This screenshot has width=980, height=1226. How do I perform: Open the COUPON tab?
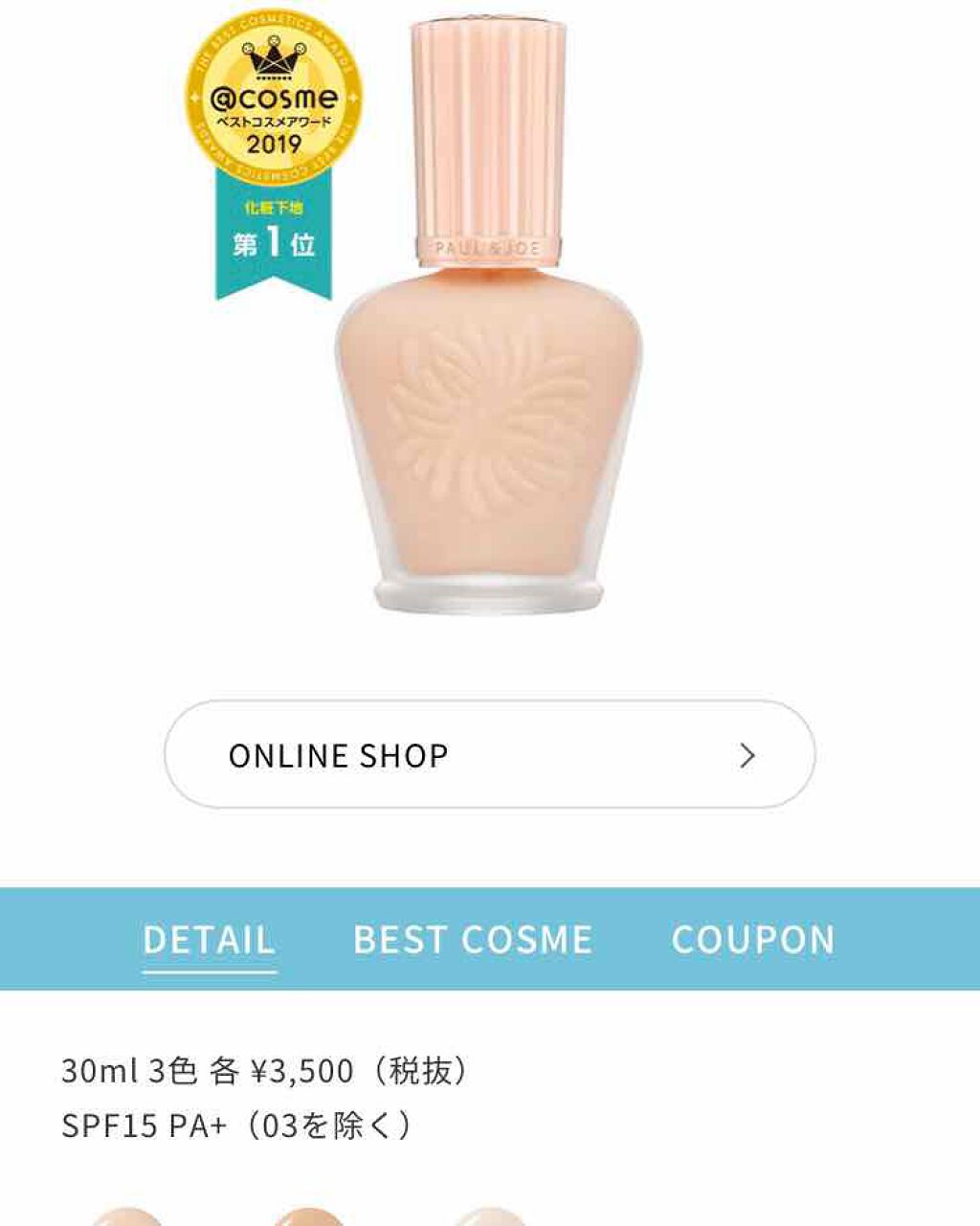tap(755, 941)
